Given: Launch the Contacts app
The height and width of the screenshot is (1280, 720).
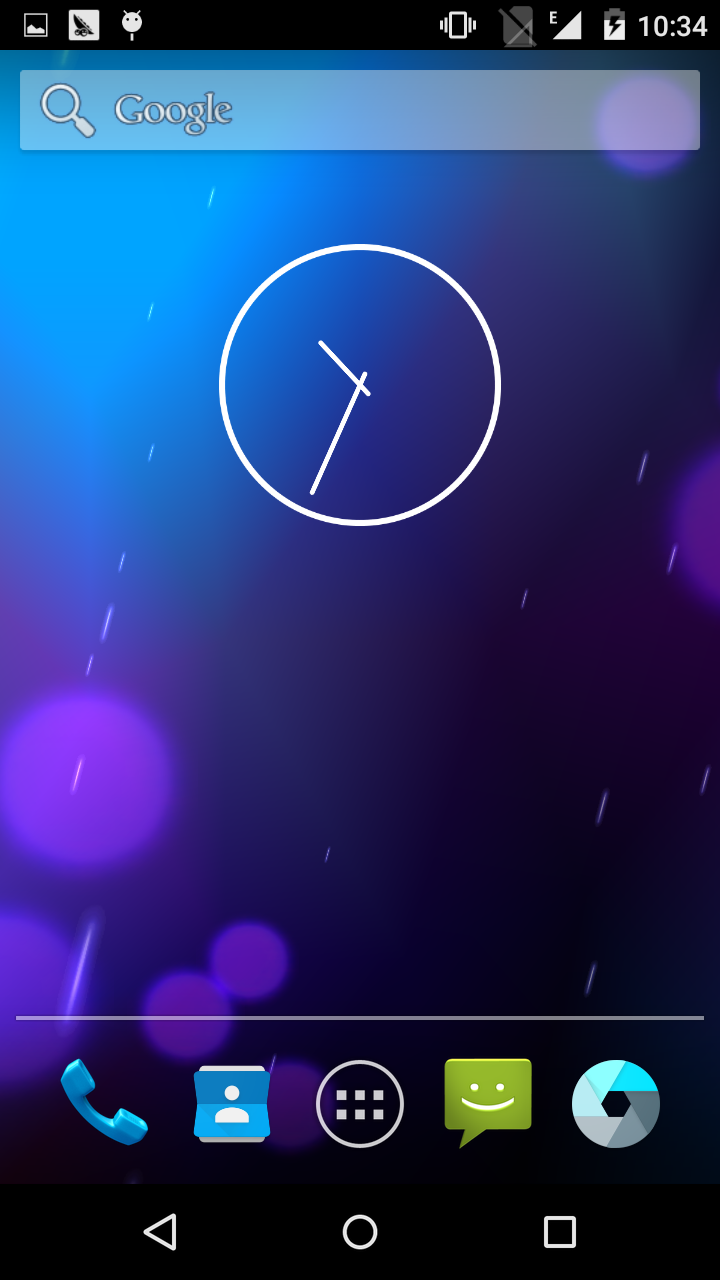Looking at the screenshot, I should tap(232, 1103).
